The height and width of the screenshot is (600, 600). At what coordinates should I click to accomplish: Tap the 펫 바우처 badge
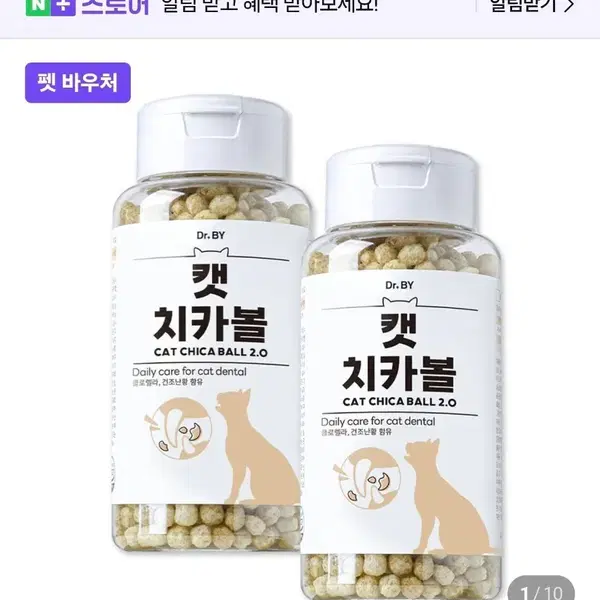click(x=78, y=83)
